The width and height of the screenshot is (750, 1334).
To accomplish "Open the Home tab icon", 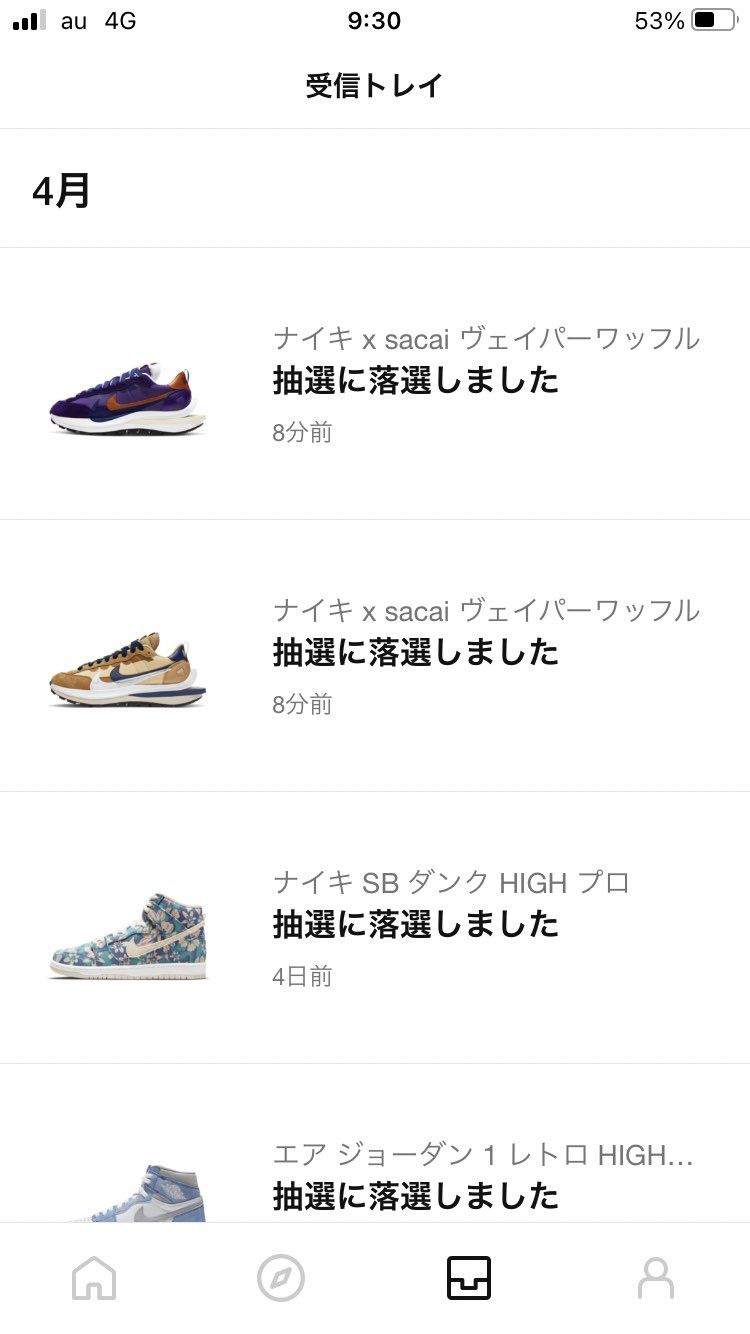I will pos(93,1277).
